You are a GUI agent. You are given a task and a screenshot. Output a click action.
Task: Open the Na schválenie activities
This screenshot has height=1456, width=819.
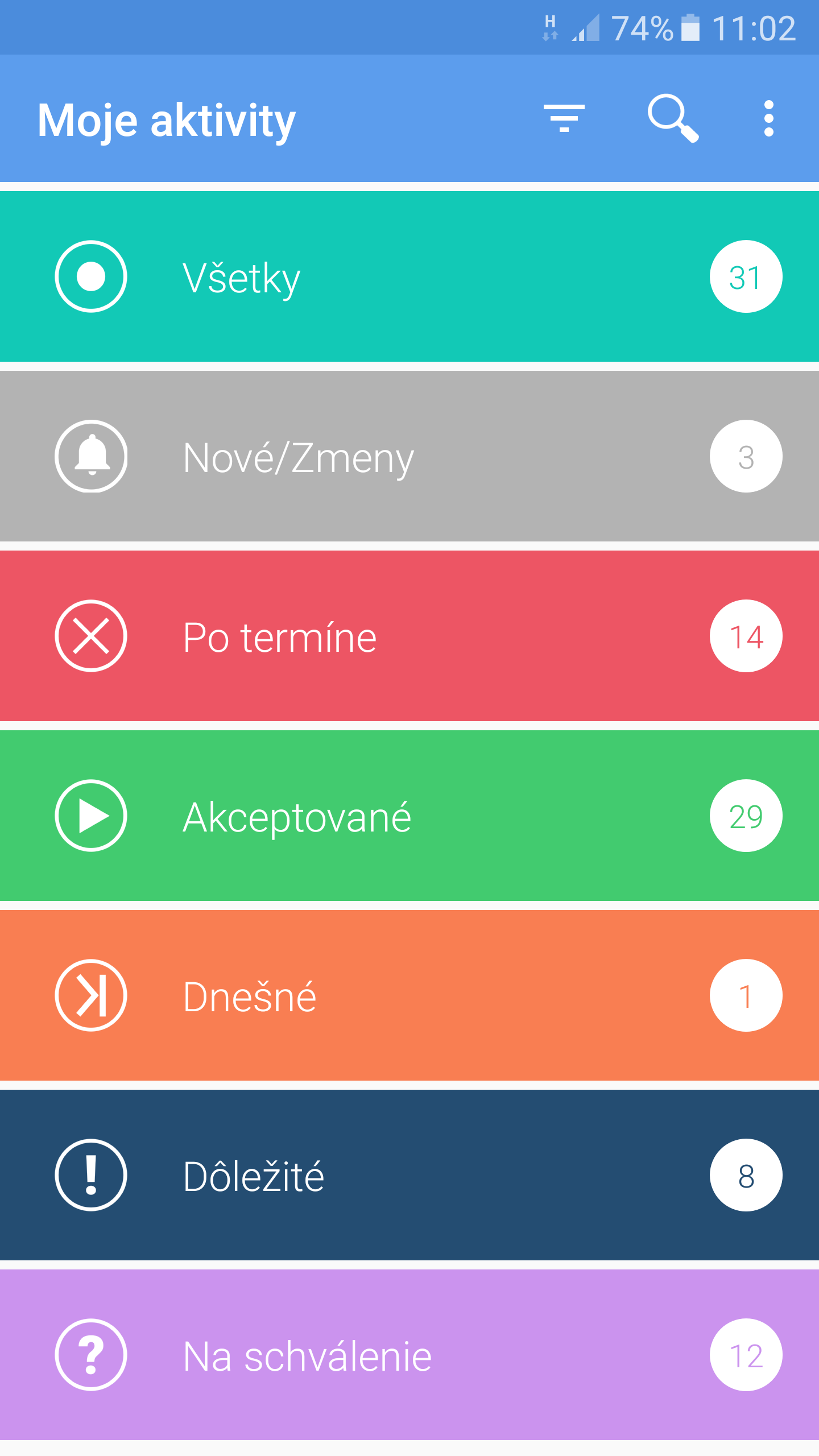click(409, 1355)
